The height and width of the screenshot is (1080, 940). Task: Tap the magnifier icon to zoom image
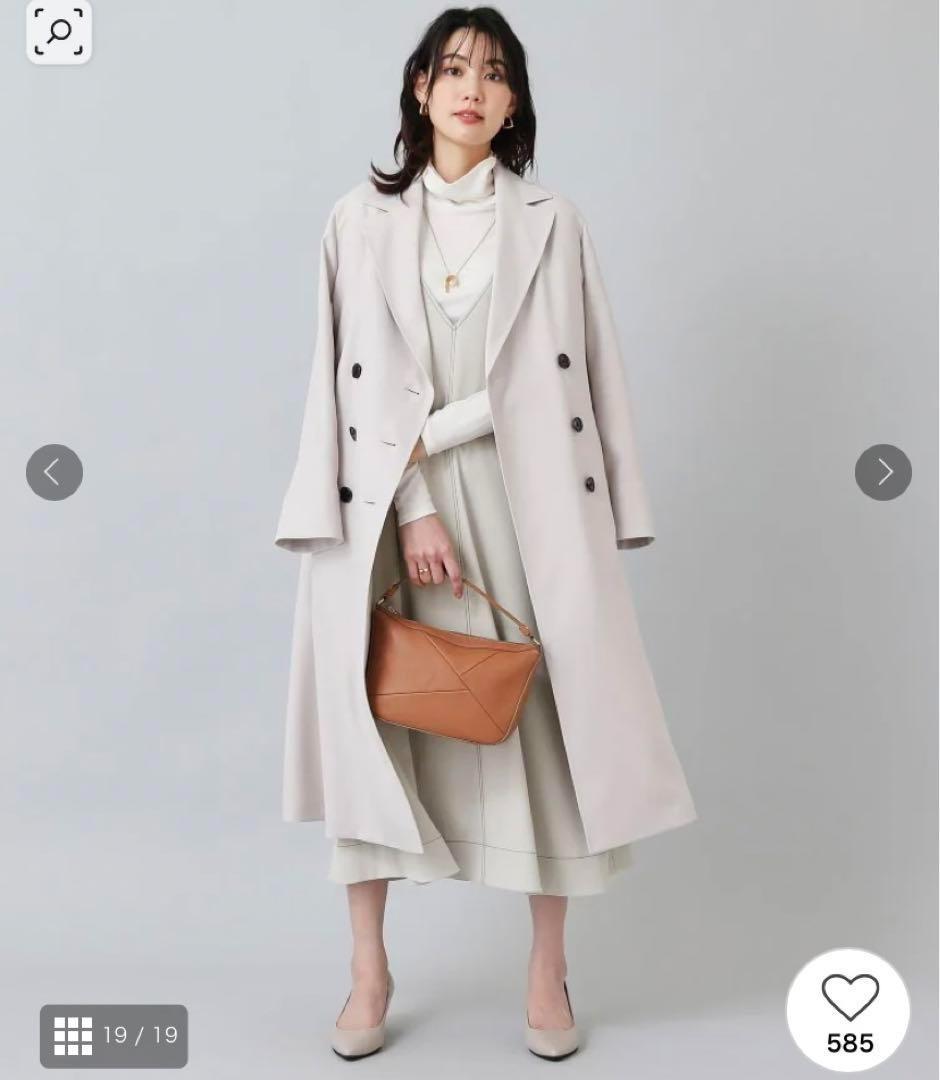pos(58,32)
